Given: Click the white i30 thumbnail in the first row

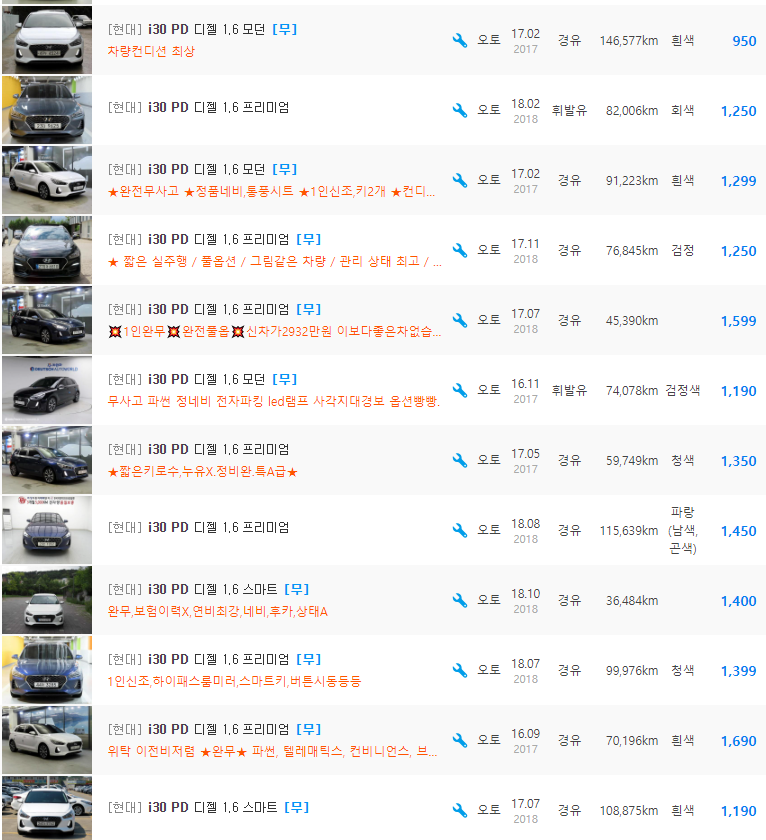Looking at the screenshot, I should [x=46, y=40].
